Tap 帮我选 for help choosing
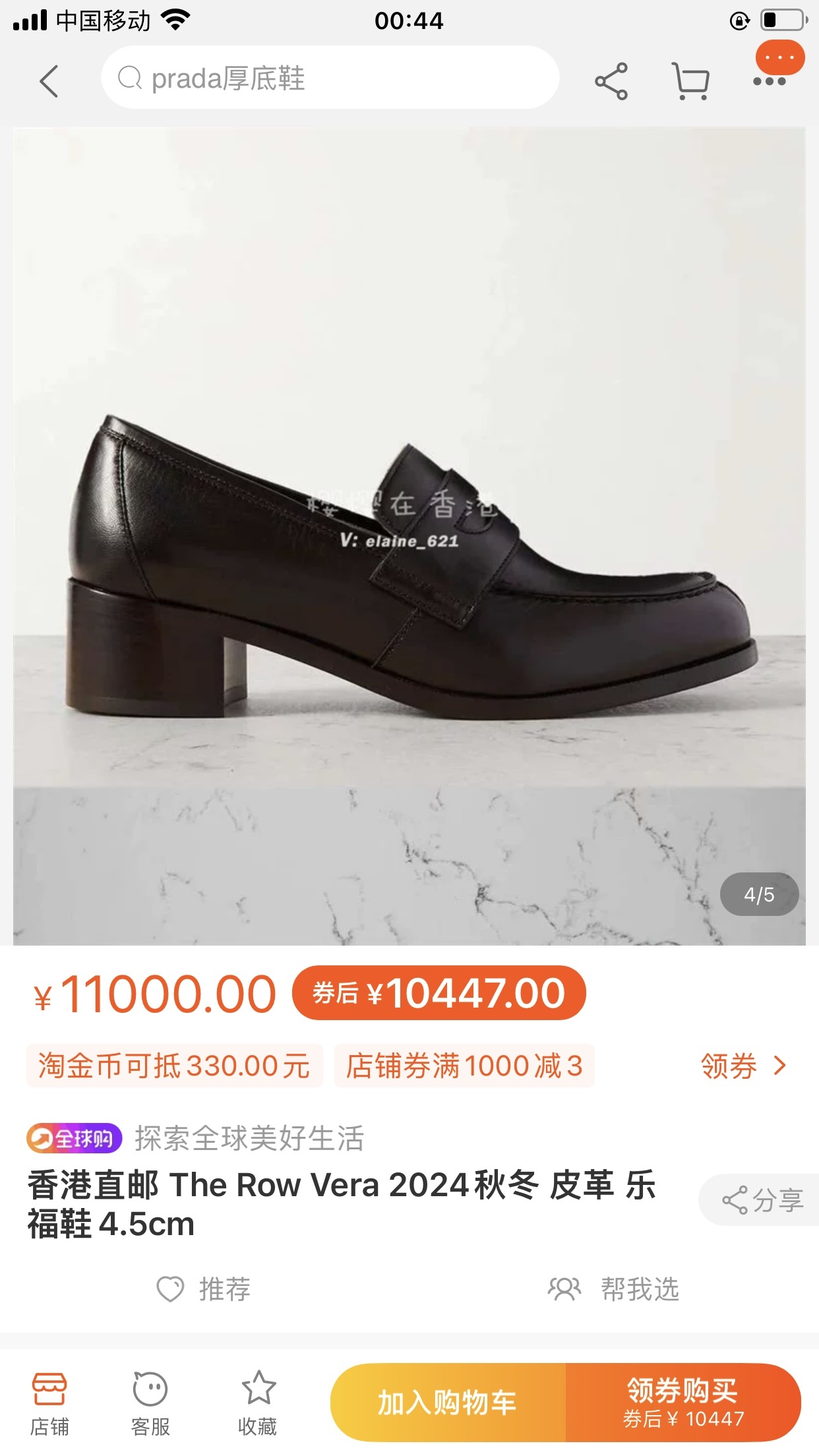Viewport: 819px width, 1456px height. 614,1289
